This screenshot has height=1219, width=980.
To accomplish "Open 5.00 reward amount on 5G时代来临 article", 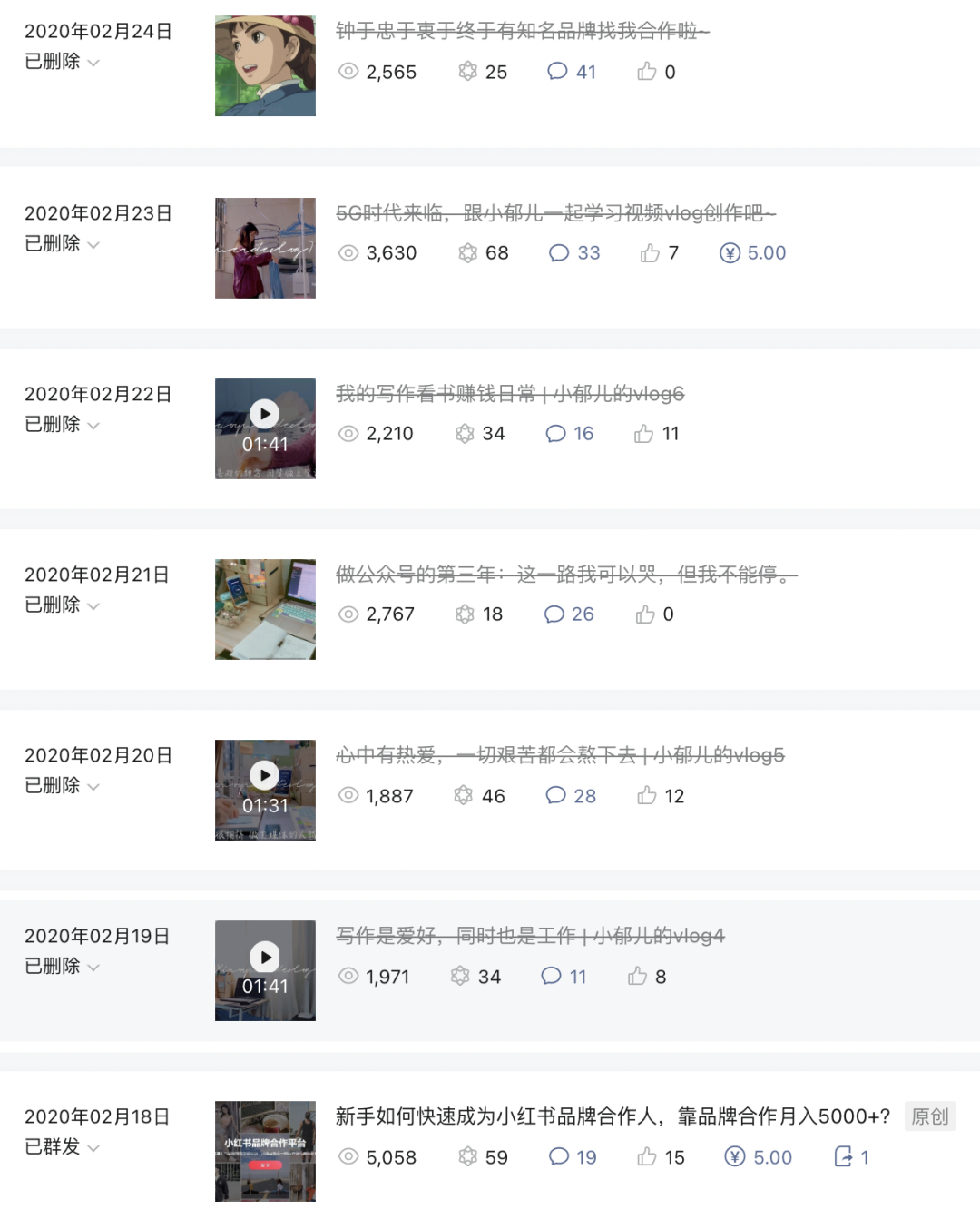I will pyautogui.click(x=753, y=253).
